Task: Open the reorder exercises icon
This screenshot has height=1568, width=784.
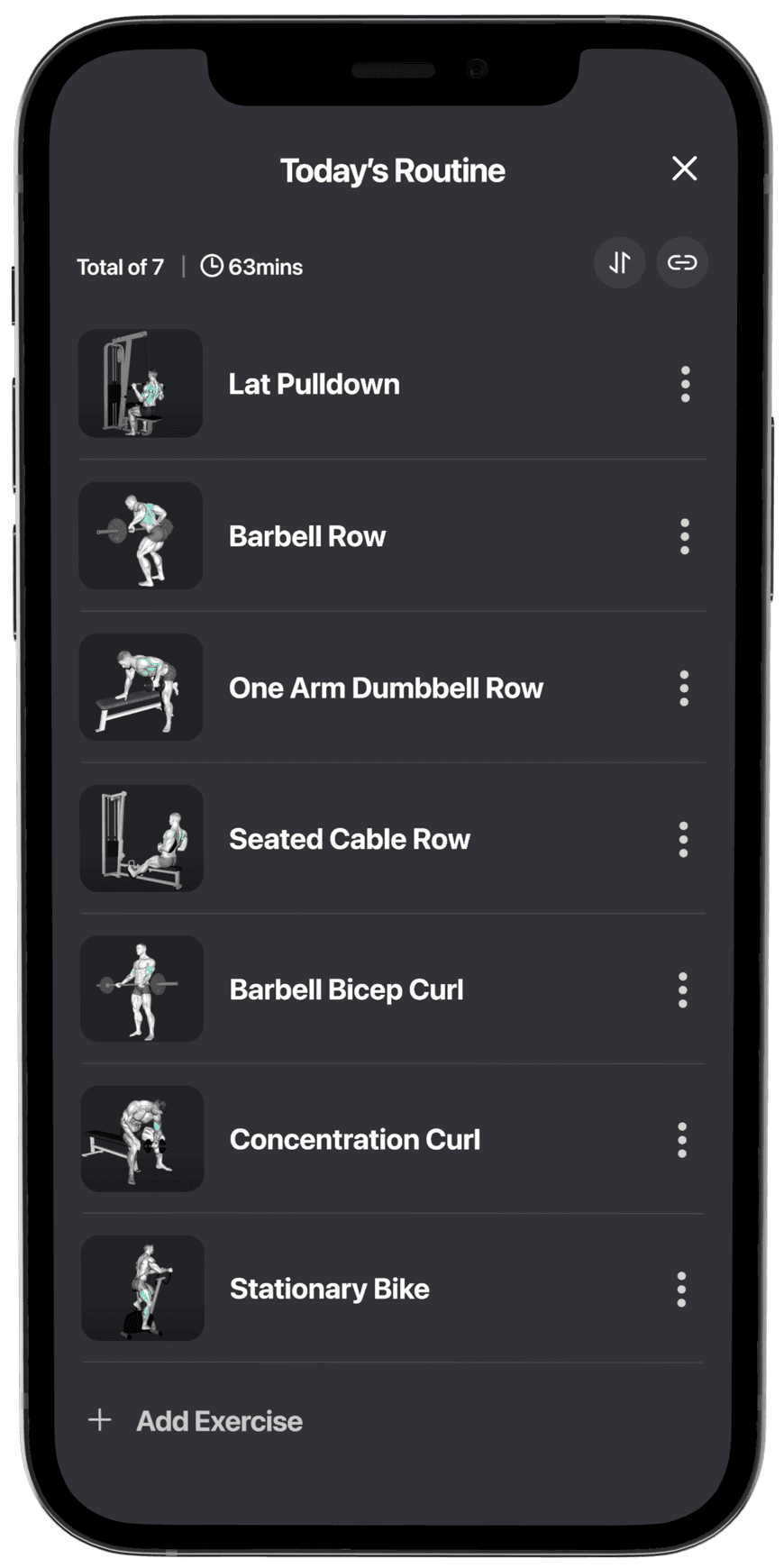Action: pos(620,263)
